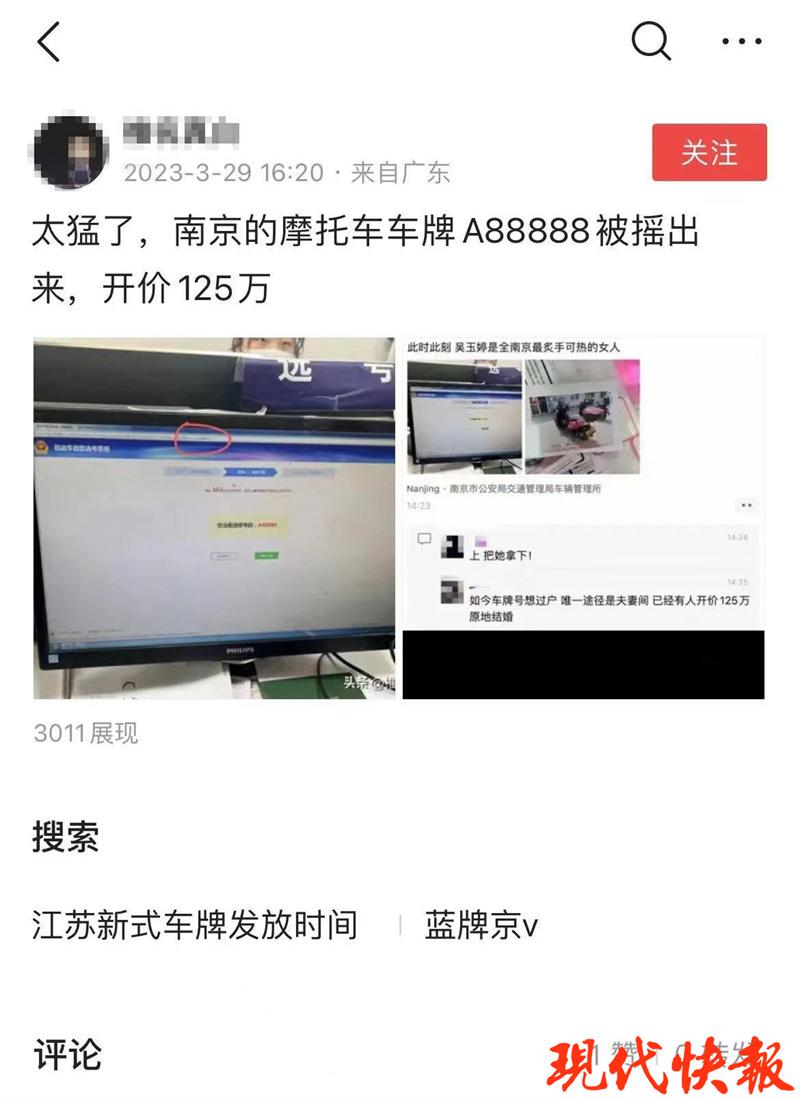
Task: Open the chat screenshot image on the right
Action: (583, 517)
